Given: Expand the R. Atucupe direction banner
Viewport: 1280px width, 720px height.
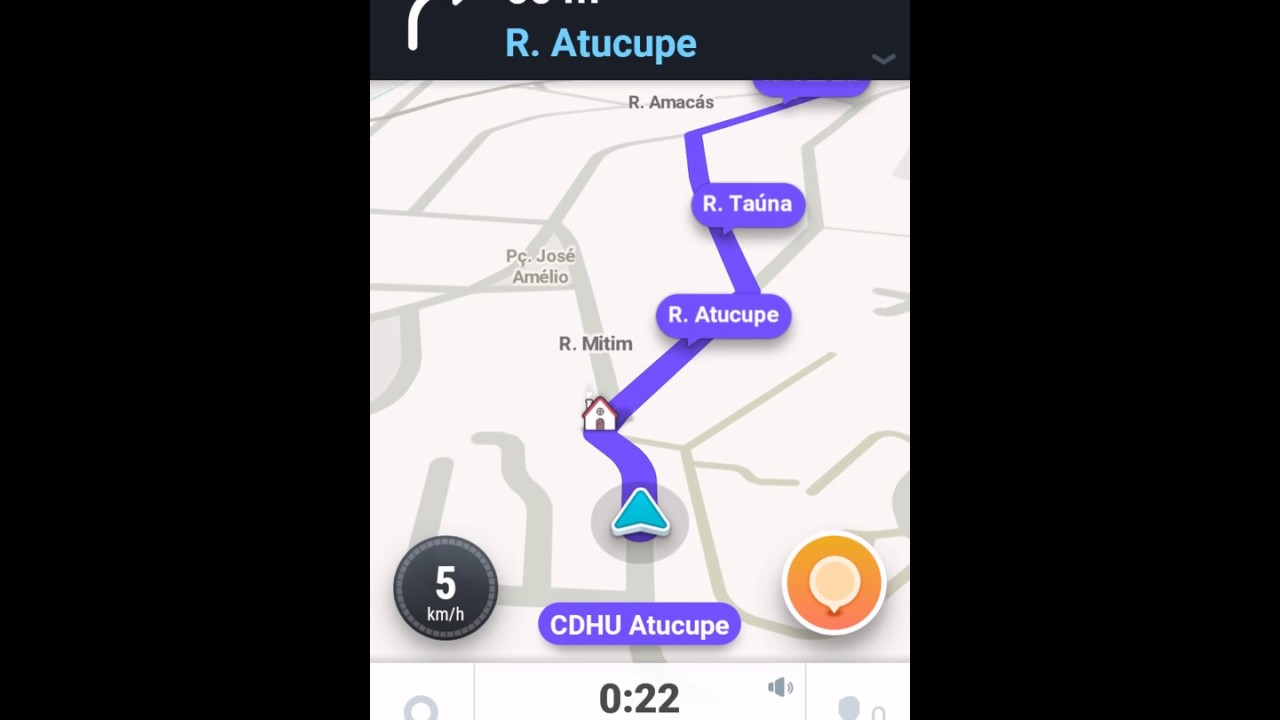Looking at the screenshot, I should click(x=883, y=59).
